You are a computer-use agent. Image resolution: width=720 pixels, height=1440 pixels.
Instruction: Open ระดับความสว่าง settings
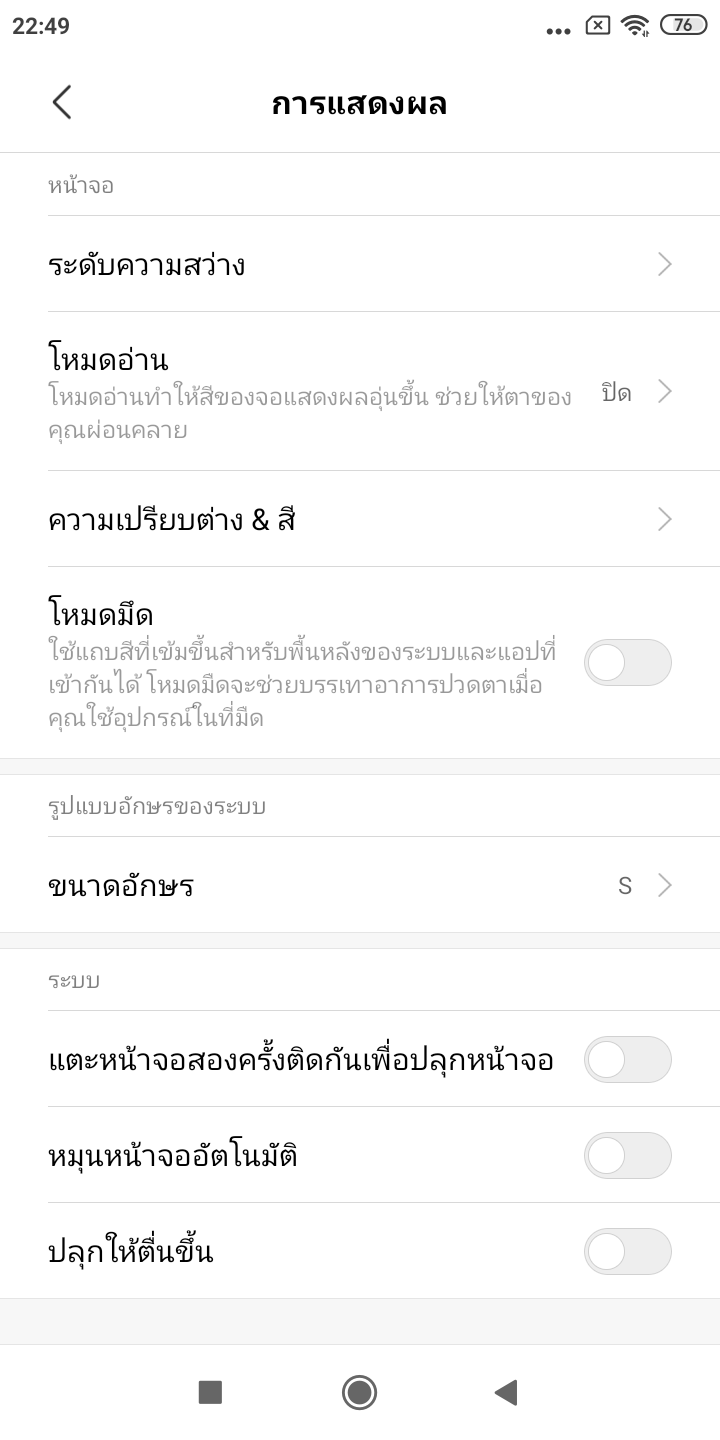(360, 265)
